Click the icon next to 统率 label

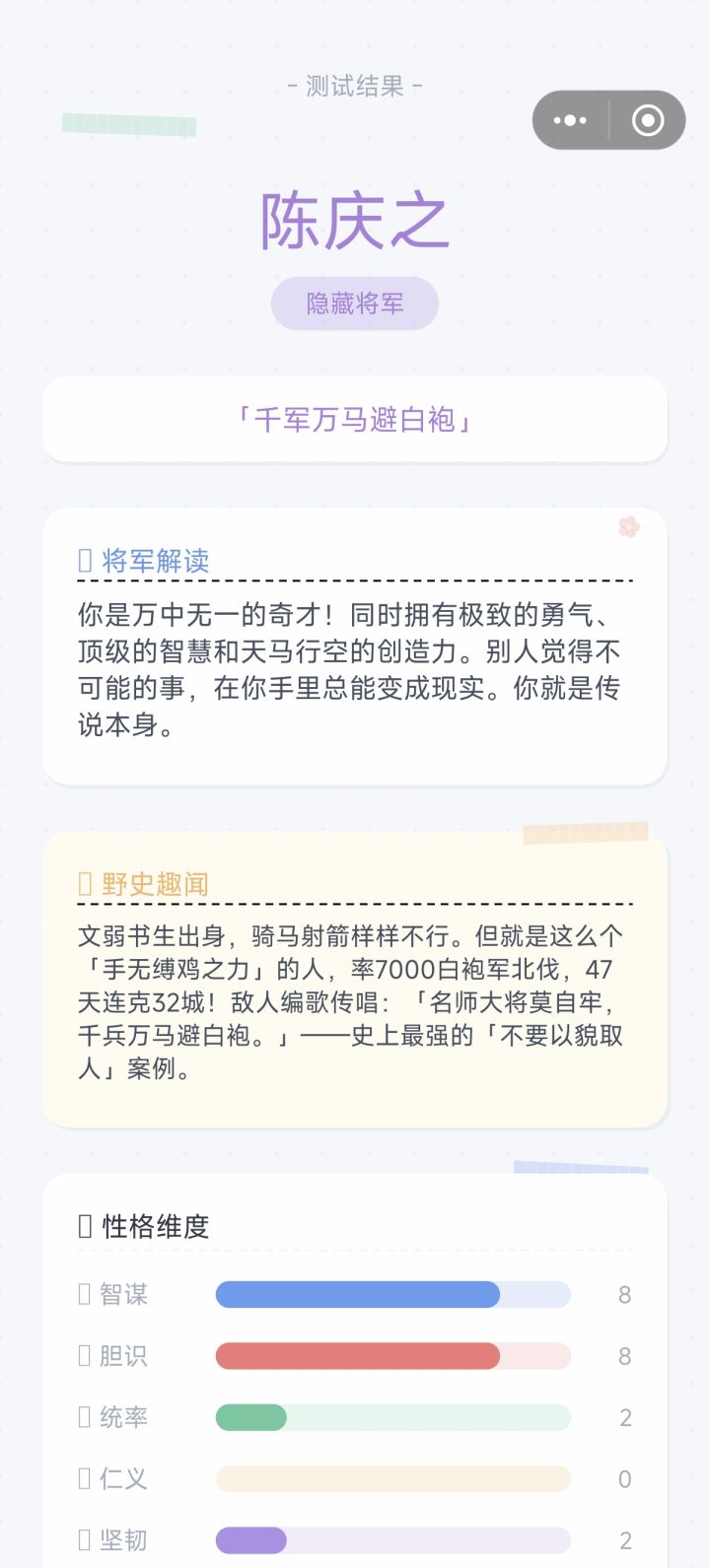[84, 1417]
